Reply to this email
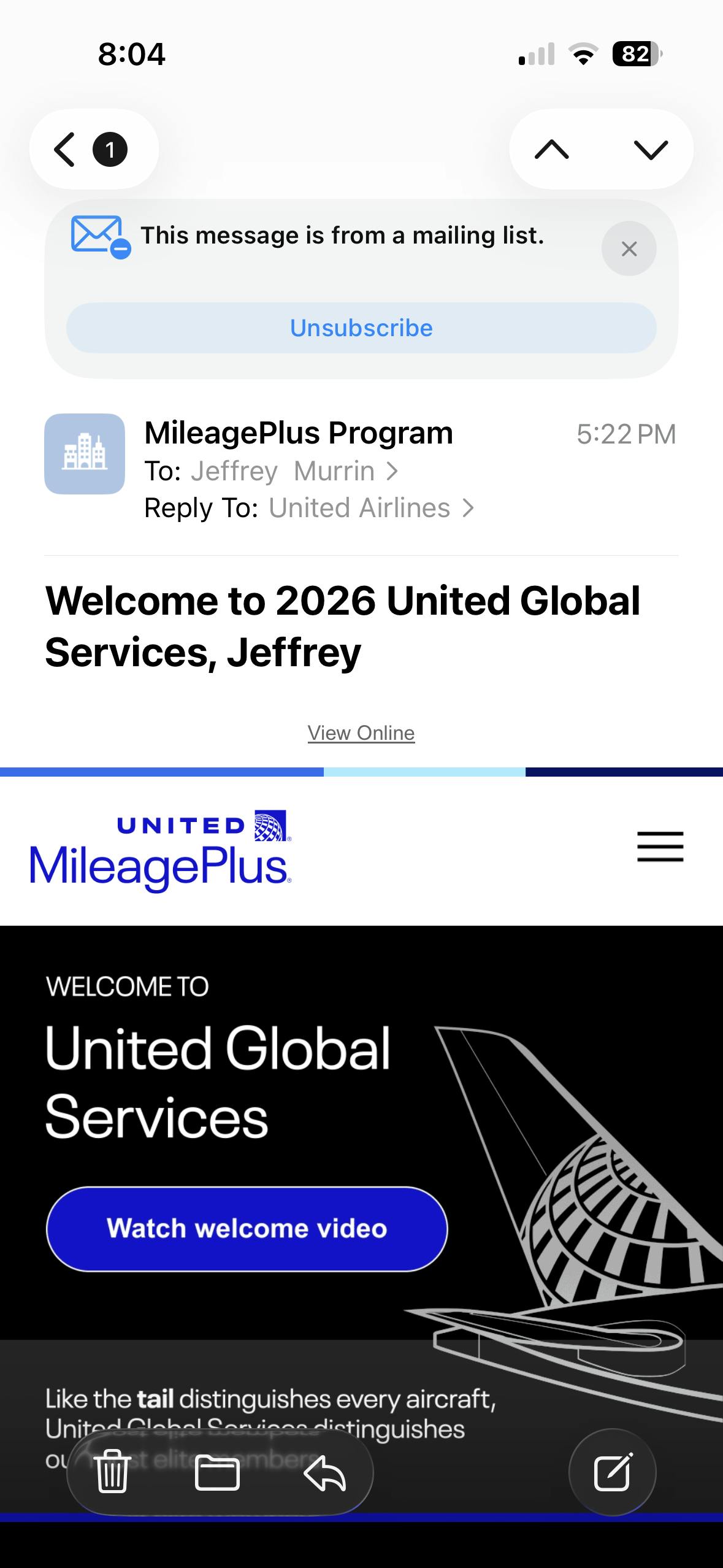This screenshot has width=723, height=1568. [325, 1472]
